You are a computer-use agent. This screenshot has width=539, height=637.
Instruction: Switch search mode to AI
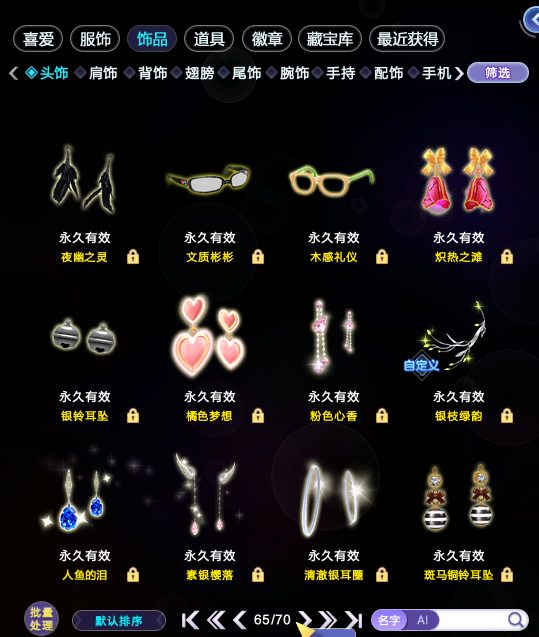(x=422, y=620)
